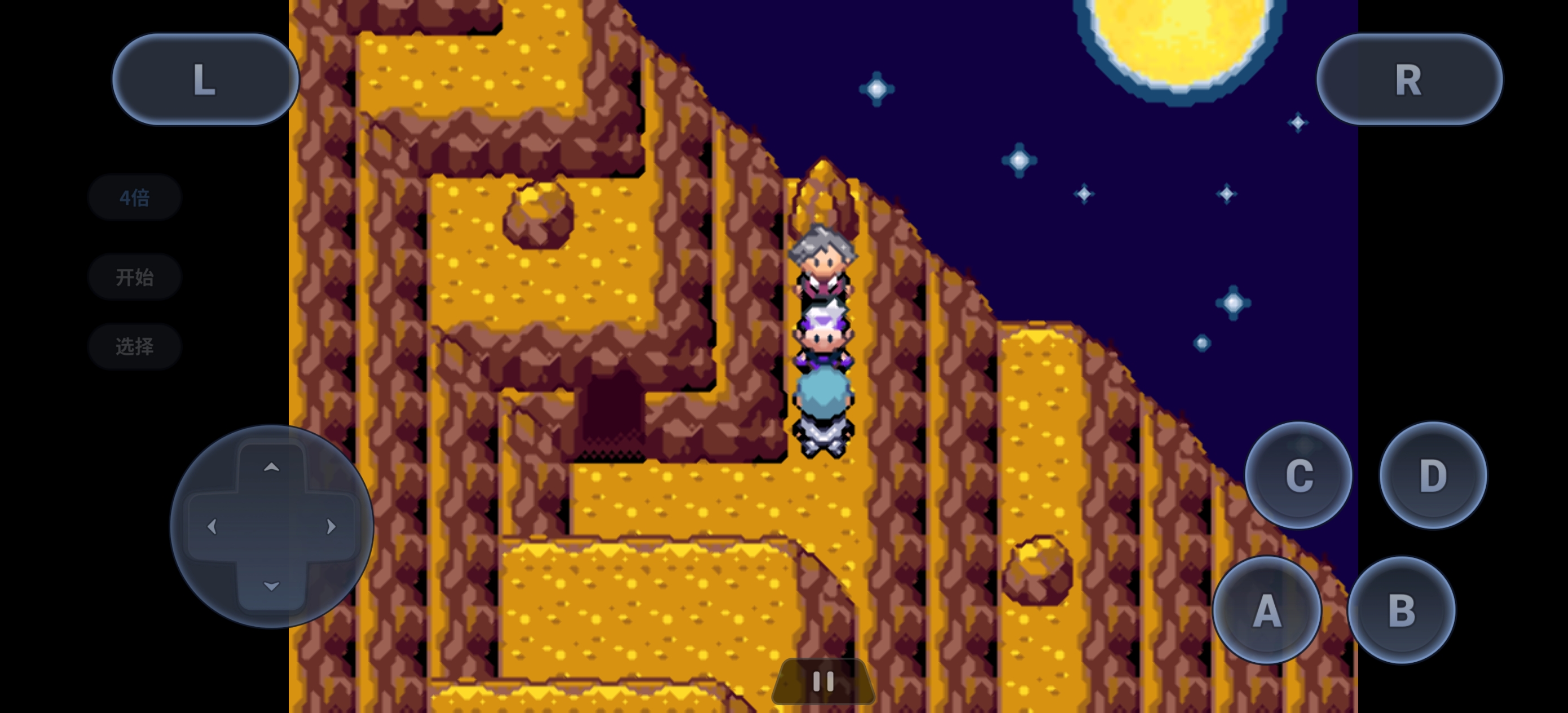Tap the L shoulder button
This screenshot has height=713, width=1568.
(205, 79)
